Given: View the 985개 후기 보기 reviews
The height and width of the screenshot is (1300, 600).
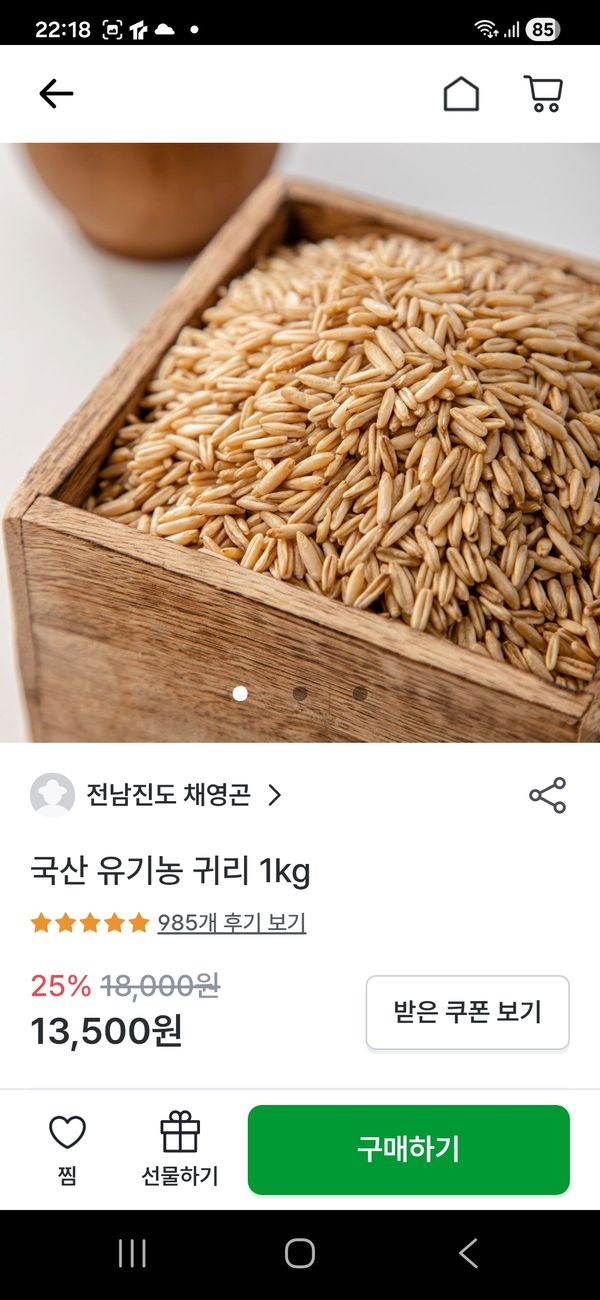Looking at the screenshot, I should pyautogui.click(x=231, y=923).
